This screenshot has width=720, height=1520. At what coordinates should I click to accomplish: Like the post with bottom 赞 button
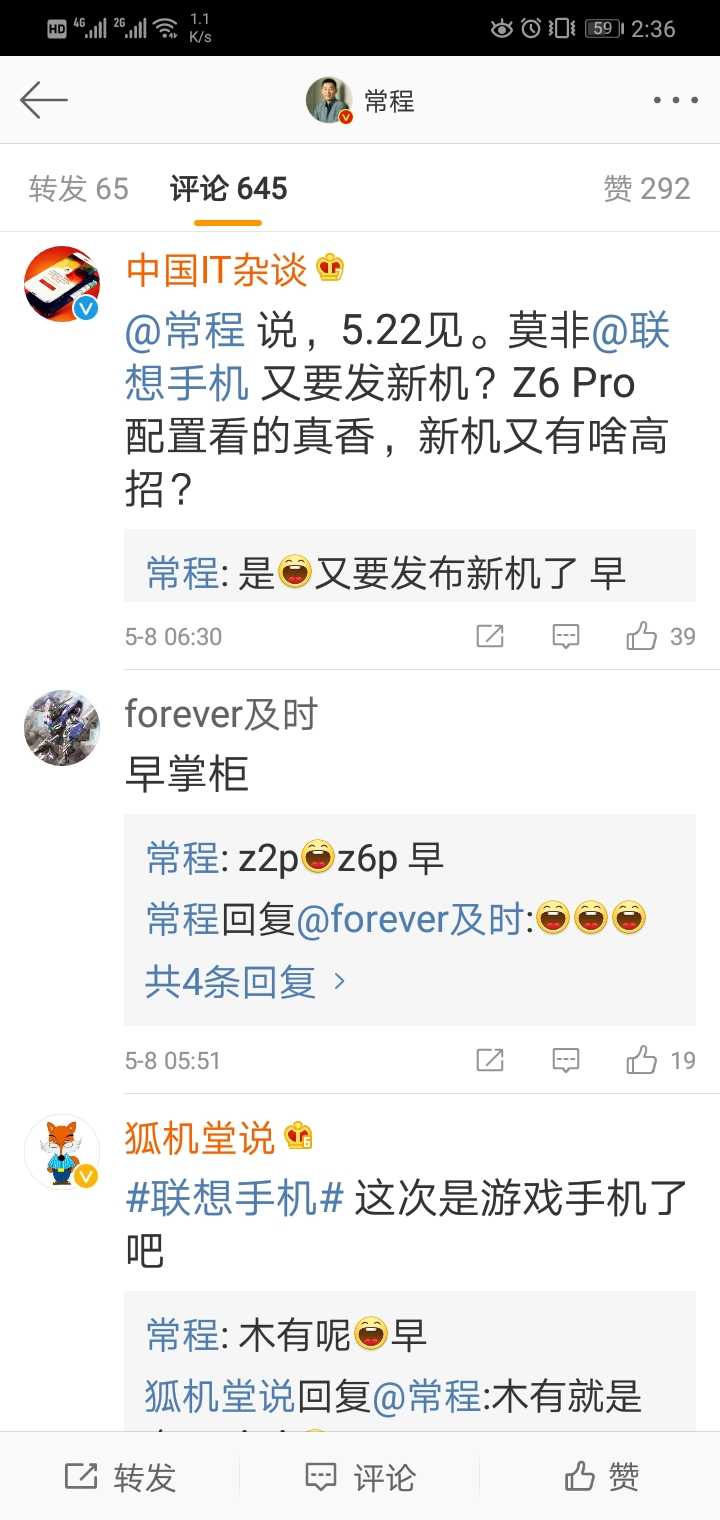pyautogui.click(x=600, y=1477)
